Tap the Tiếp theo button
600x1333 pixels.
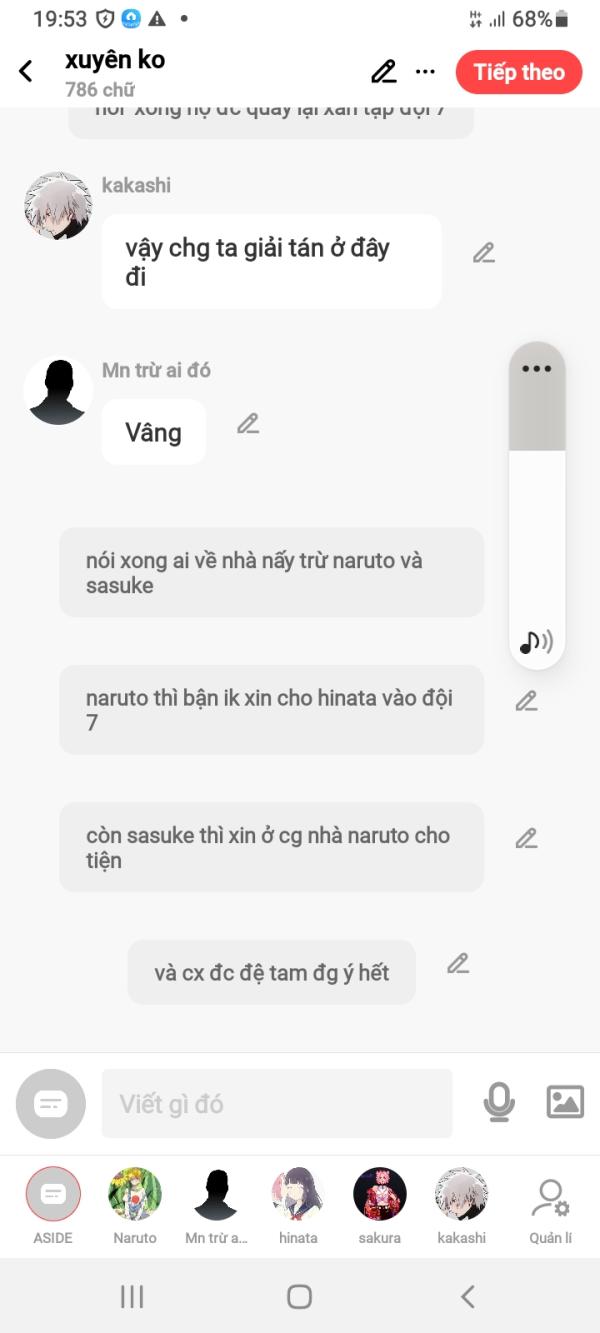click(518, 72)
